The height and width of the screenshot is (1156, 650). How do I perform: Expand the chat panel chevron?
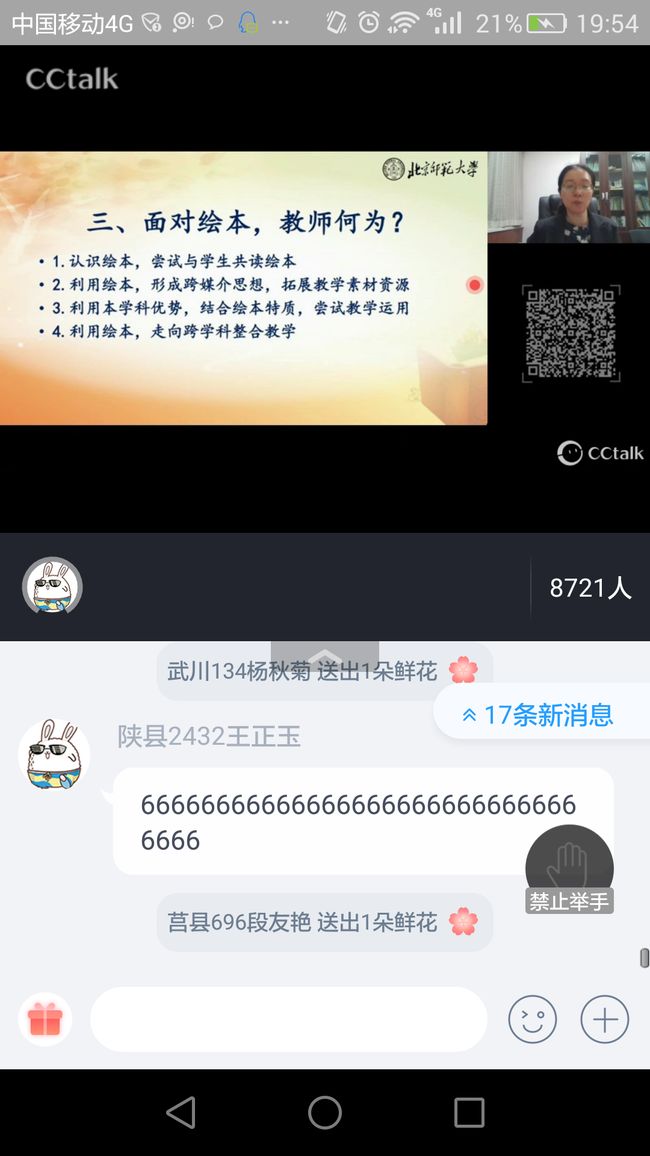pyautogui.click(x=325, y=655)
